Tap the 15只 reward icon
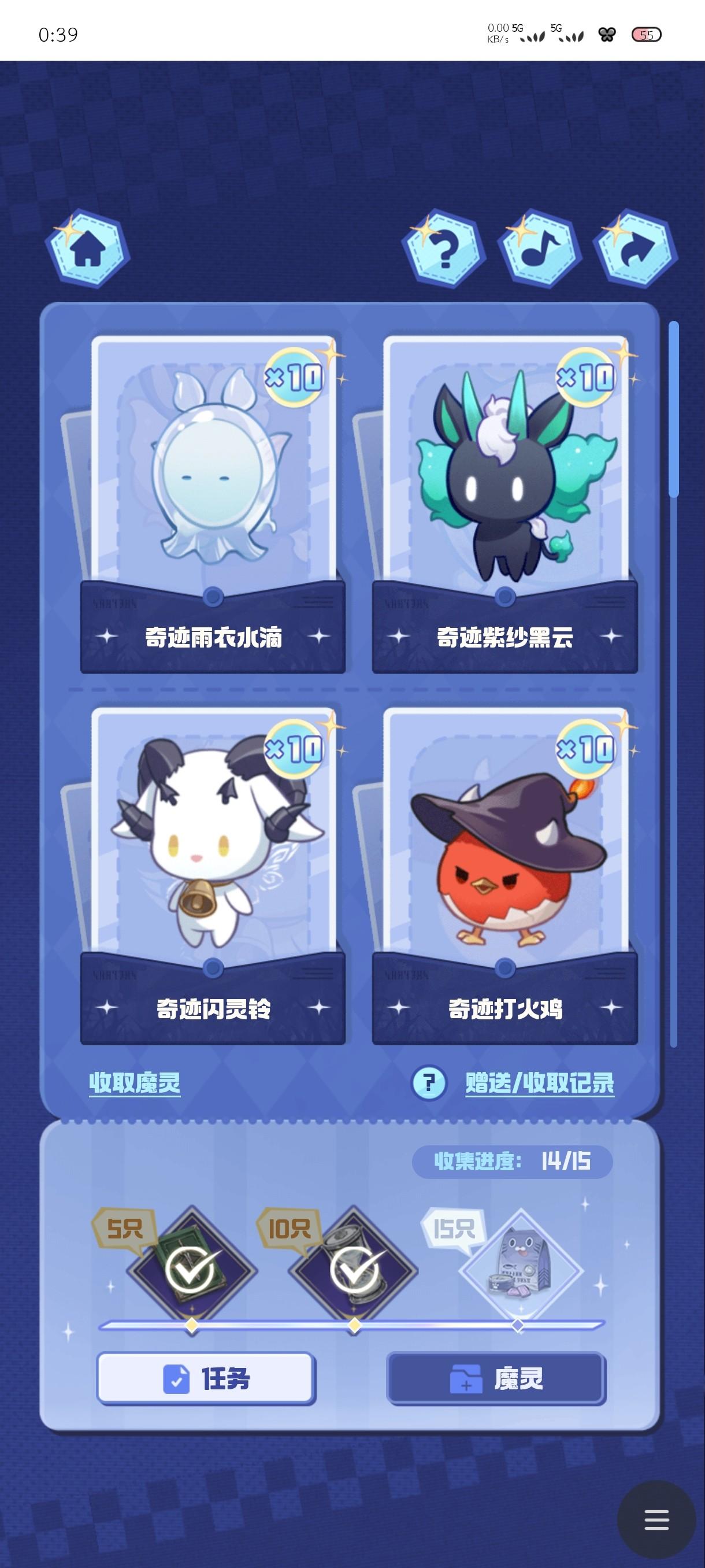 point(521,1269)
